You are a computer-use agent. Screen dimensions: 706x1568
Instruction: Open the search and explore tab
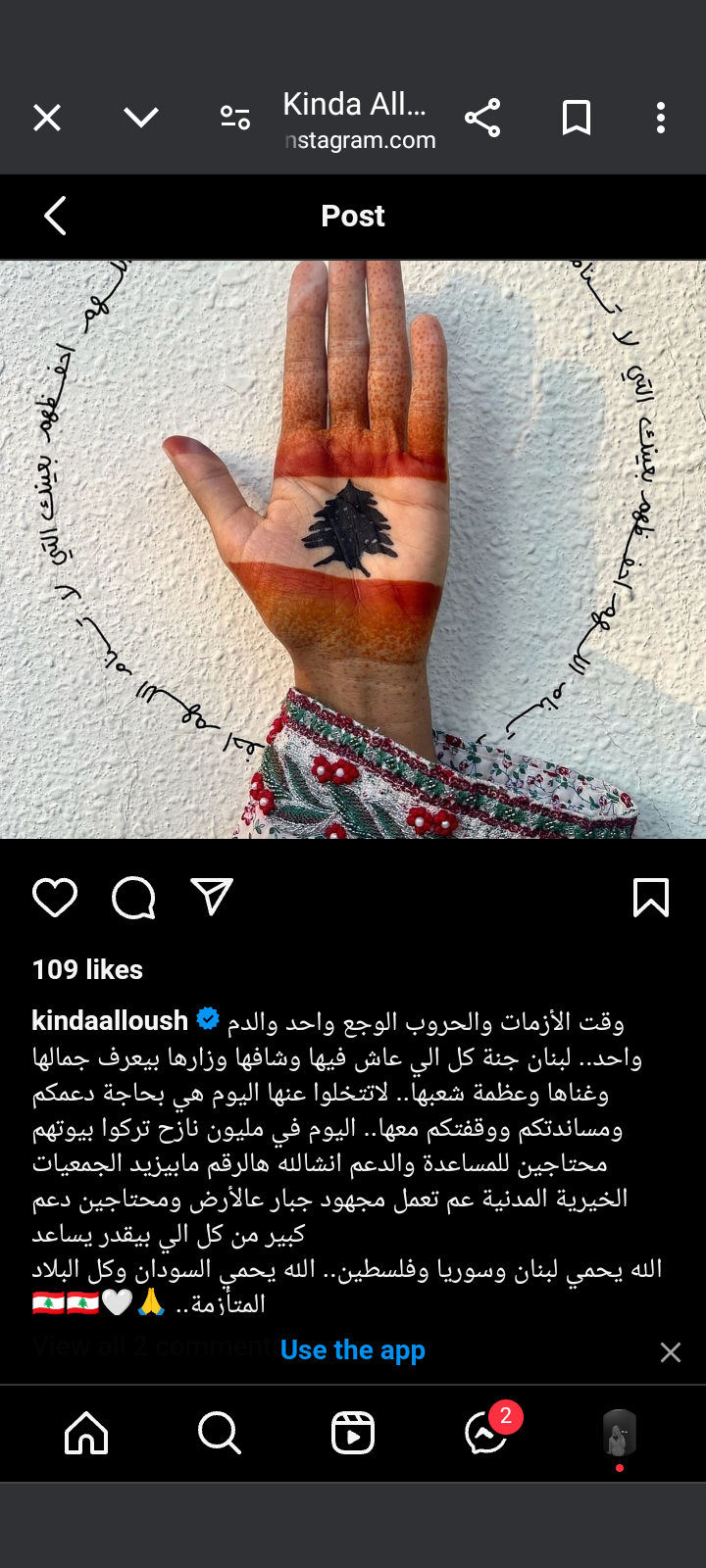(x=220, y=1433)
